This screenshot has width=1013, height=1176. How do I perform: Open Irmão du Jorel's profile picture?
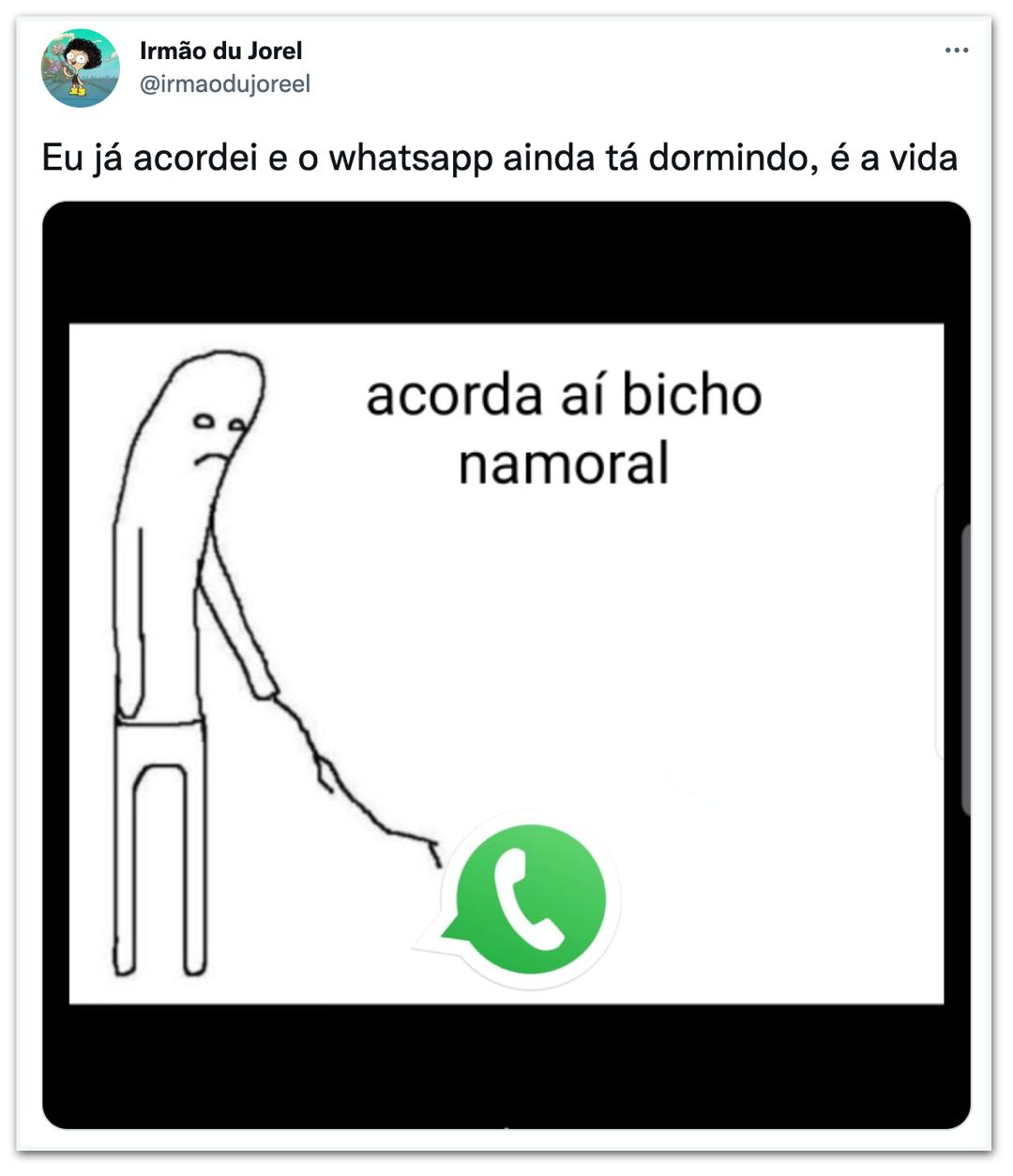pyautogui.click(x=81, y=68)
